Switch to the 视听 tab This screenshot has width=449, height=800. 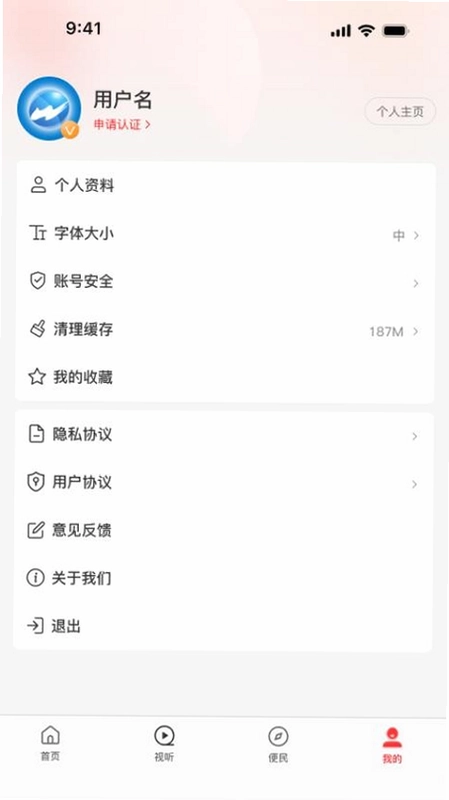164,744
